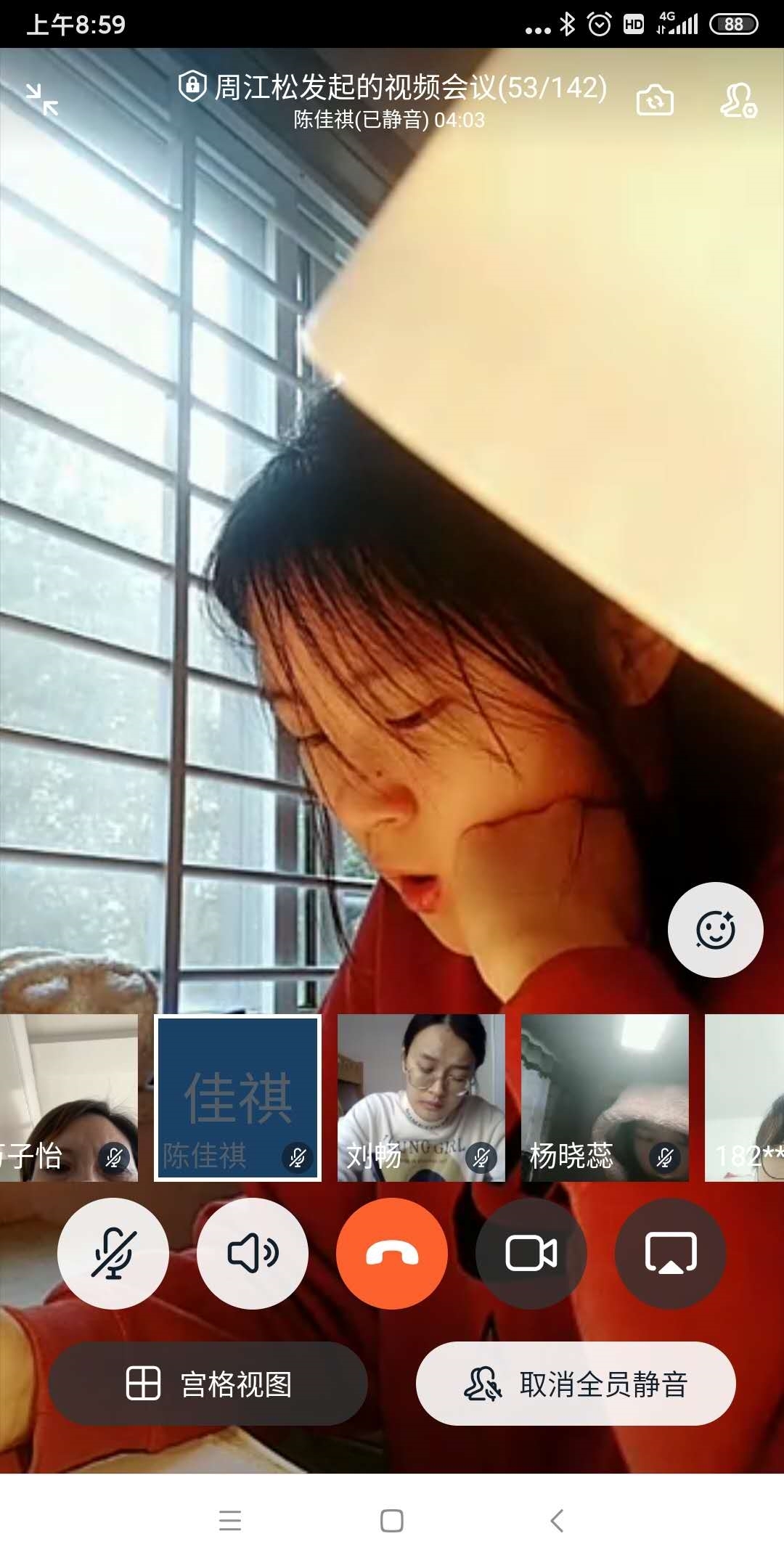Minimize the video call window
This screenshot has height=1568, width=784.
[x=41, y=99]
